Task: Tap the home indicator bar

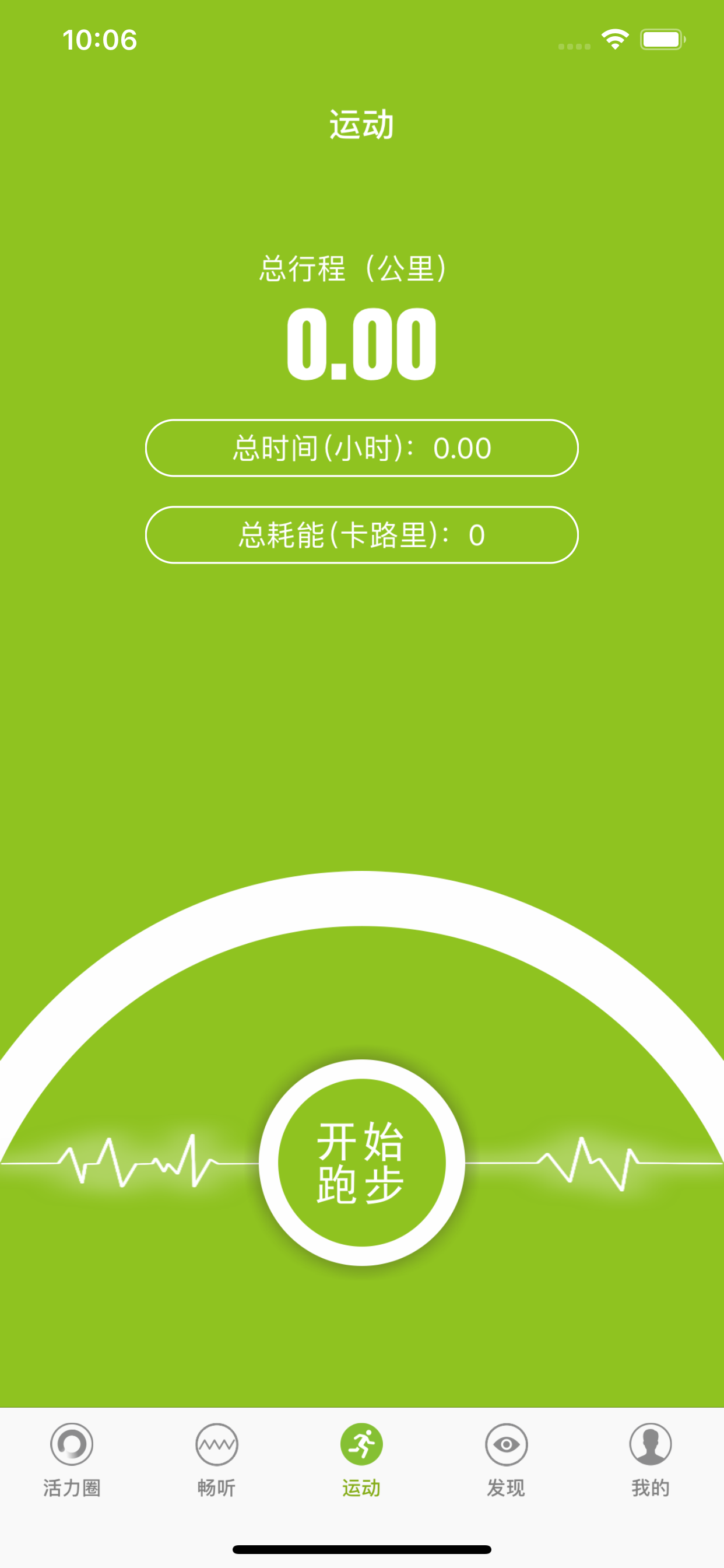Action: (x=362, y=1550)
